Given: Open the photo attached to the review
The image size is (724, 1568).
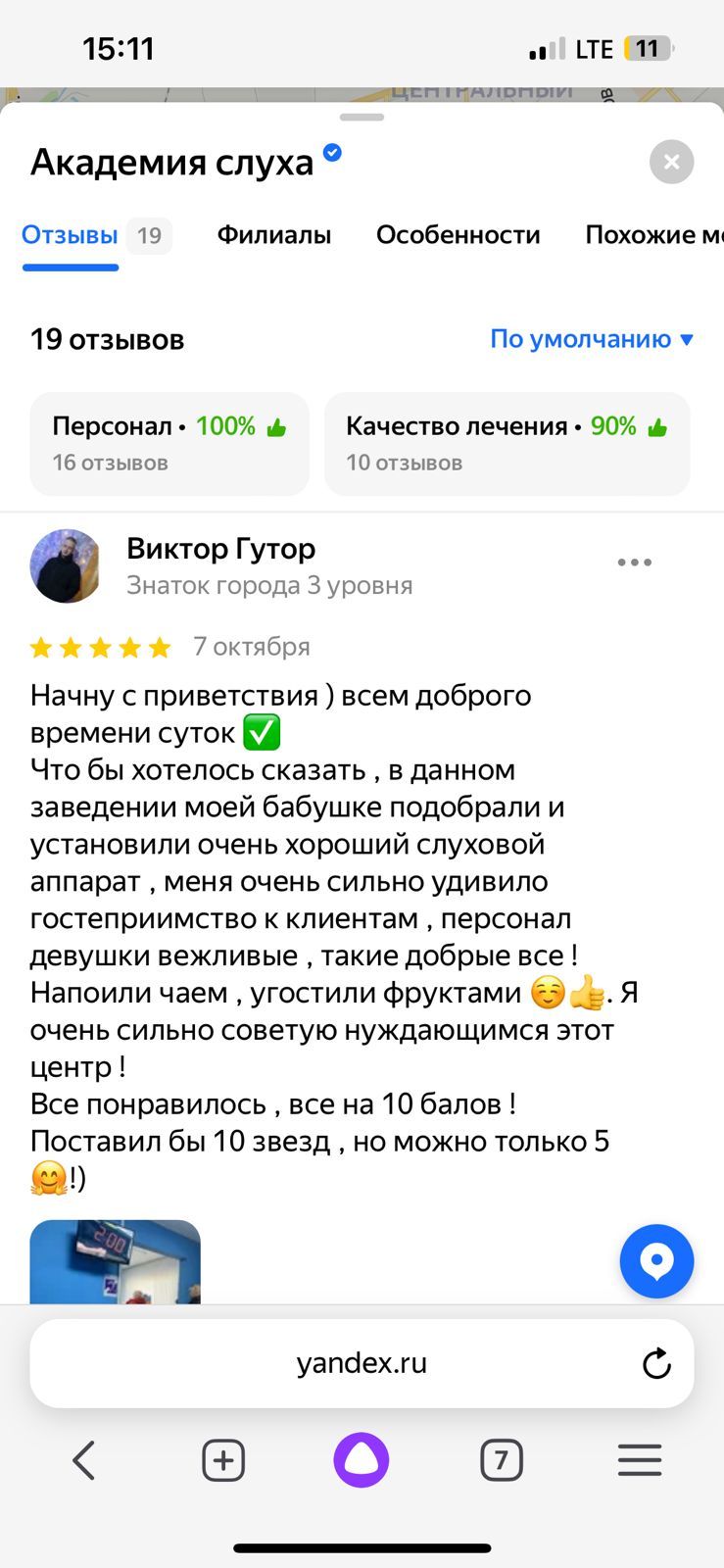Looking at the screenshot, I should pos(115,1262).
